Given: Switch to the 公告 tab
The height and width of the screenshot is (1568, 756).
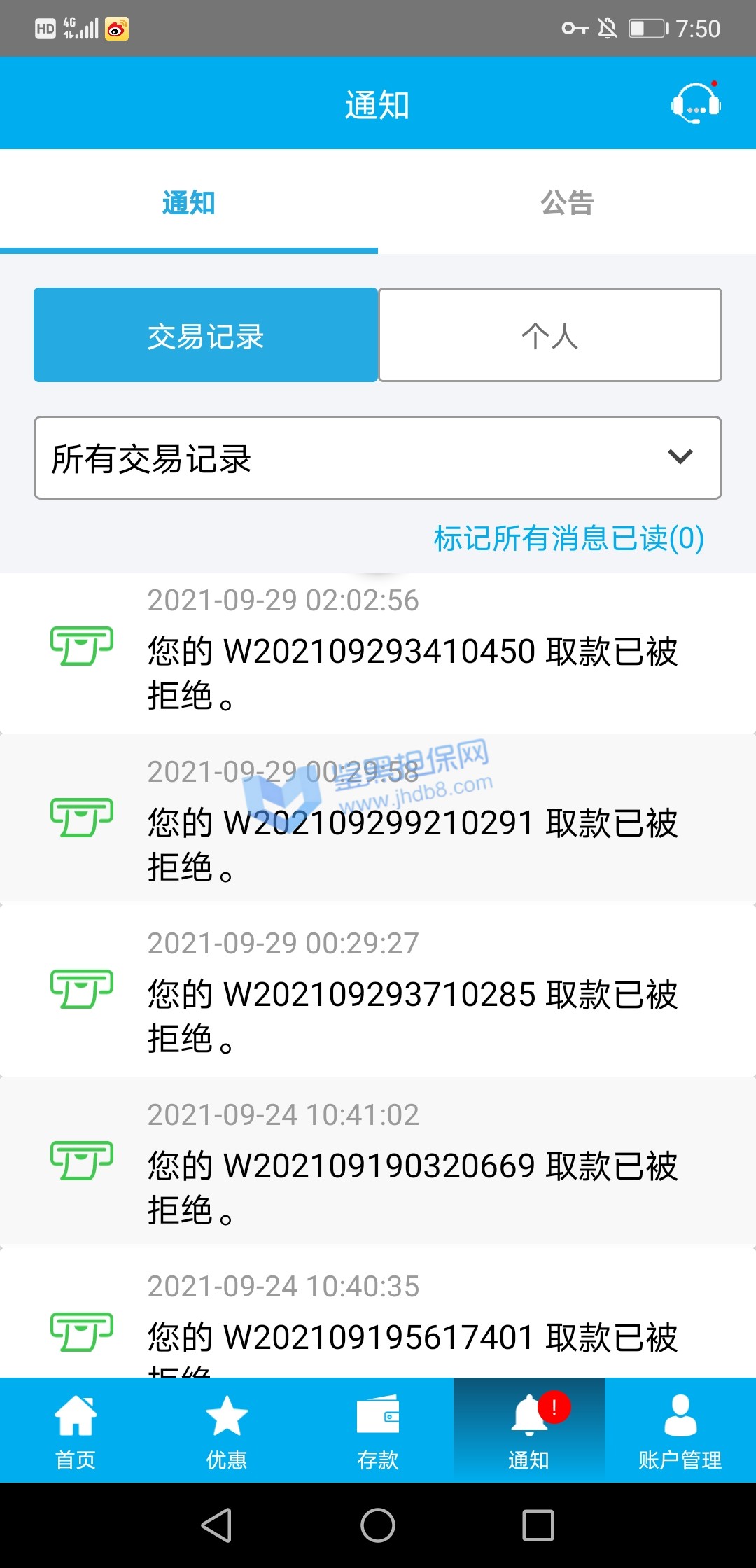Looking at the screenshot, I should (x=567, y=203).
